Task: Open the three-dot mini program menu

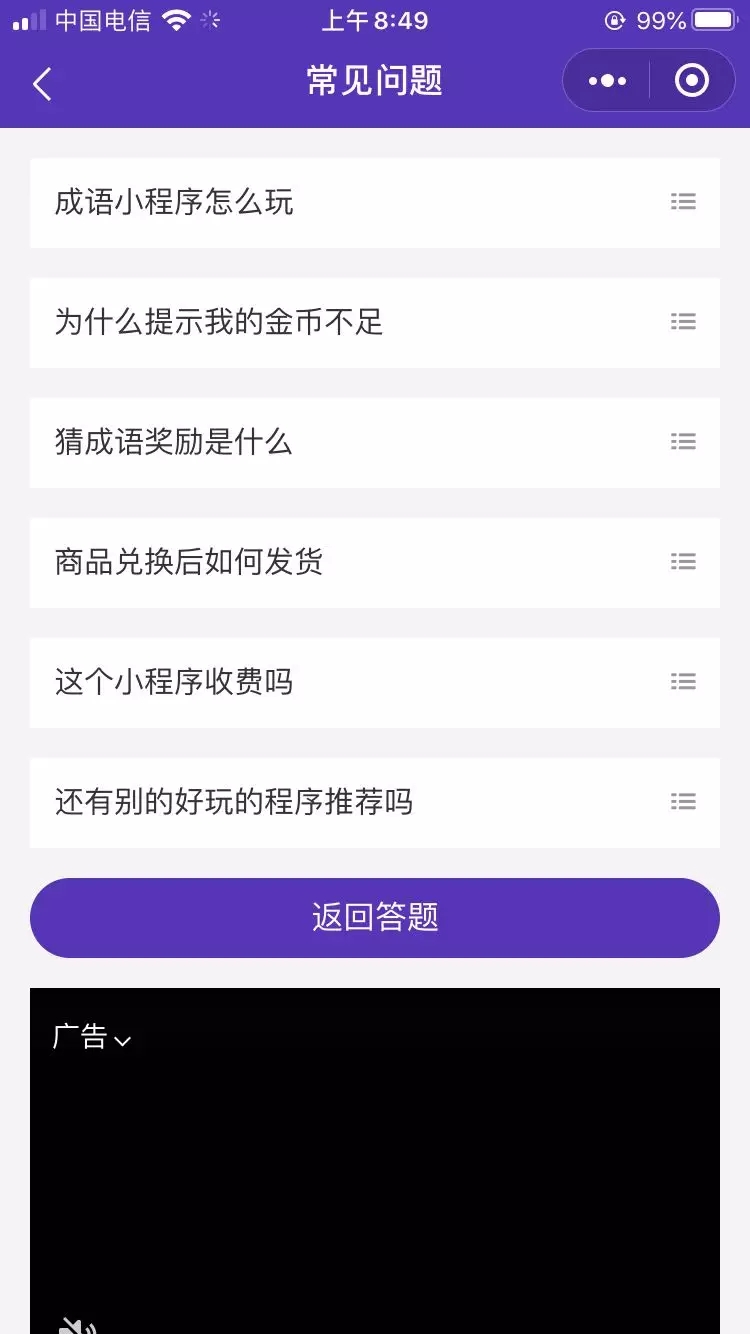Action: [607, 81]
